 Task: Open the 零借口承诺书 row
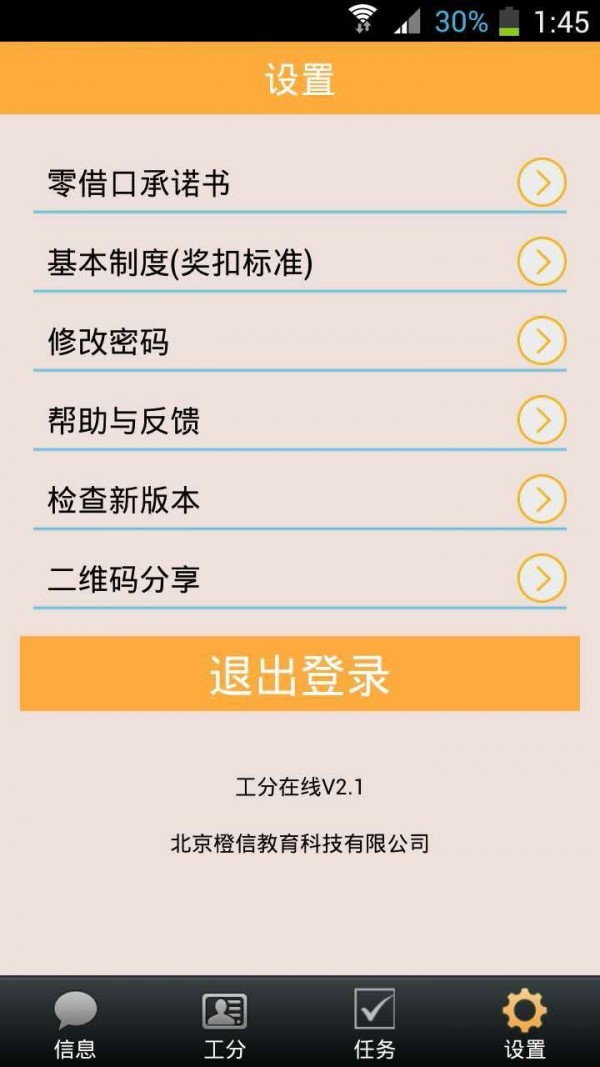tap(299, 184)
